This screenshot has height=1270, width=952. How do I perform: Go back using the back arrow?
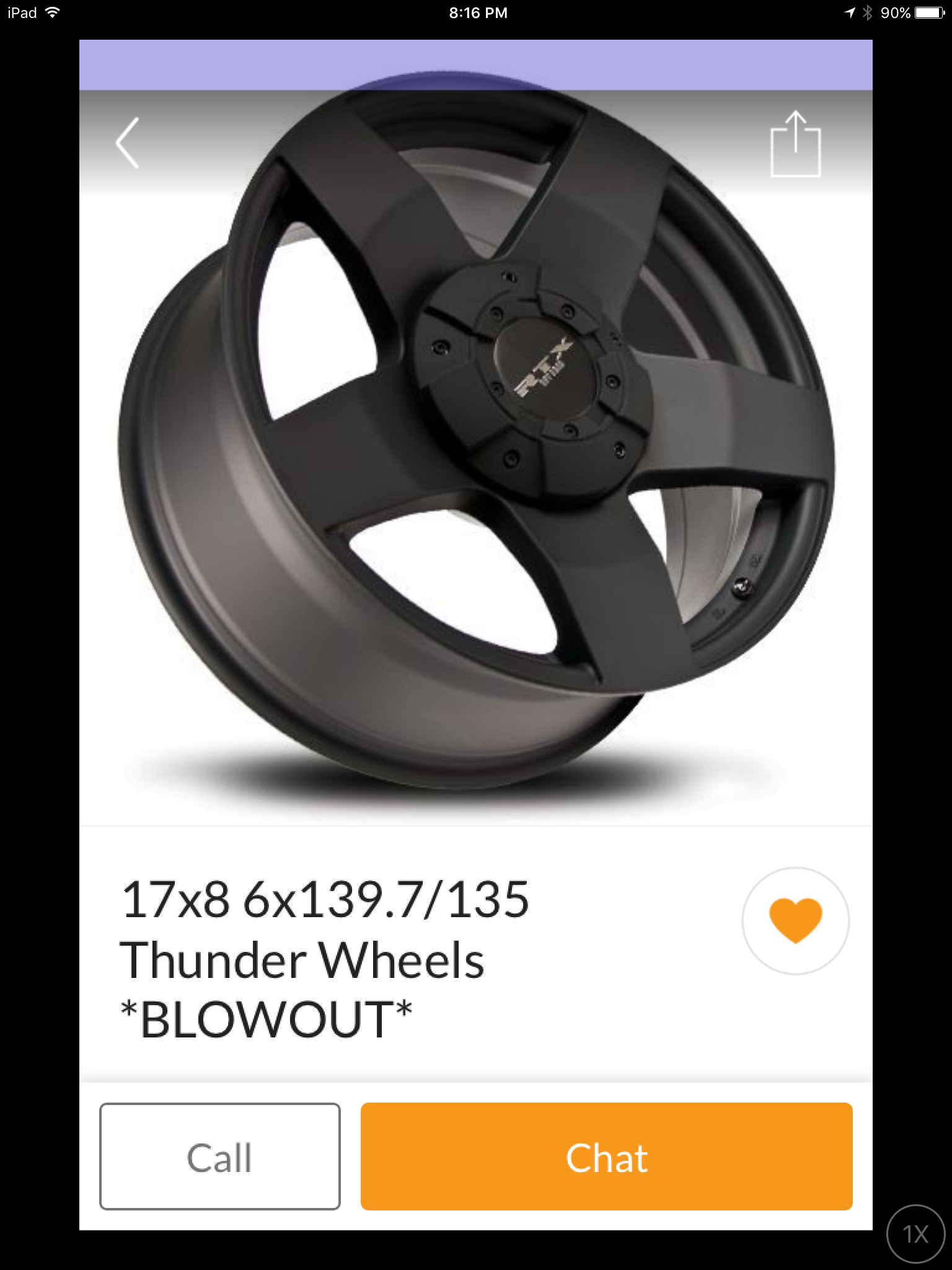pos(128,143)
